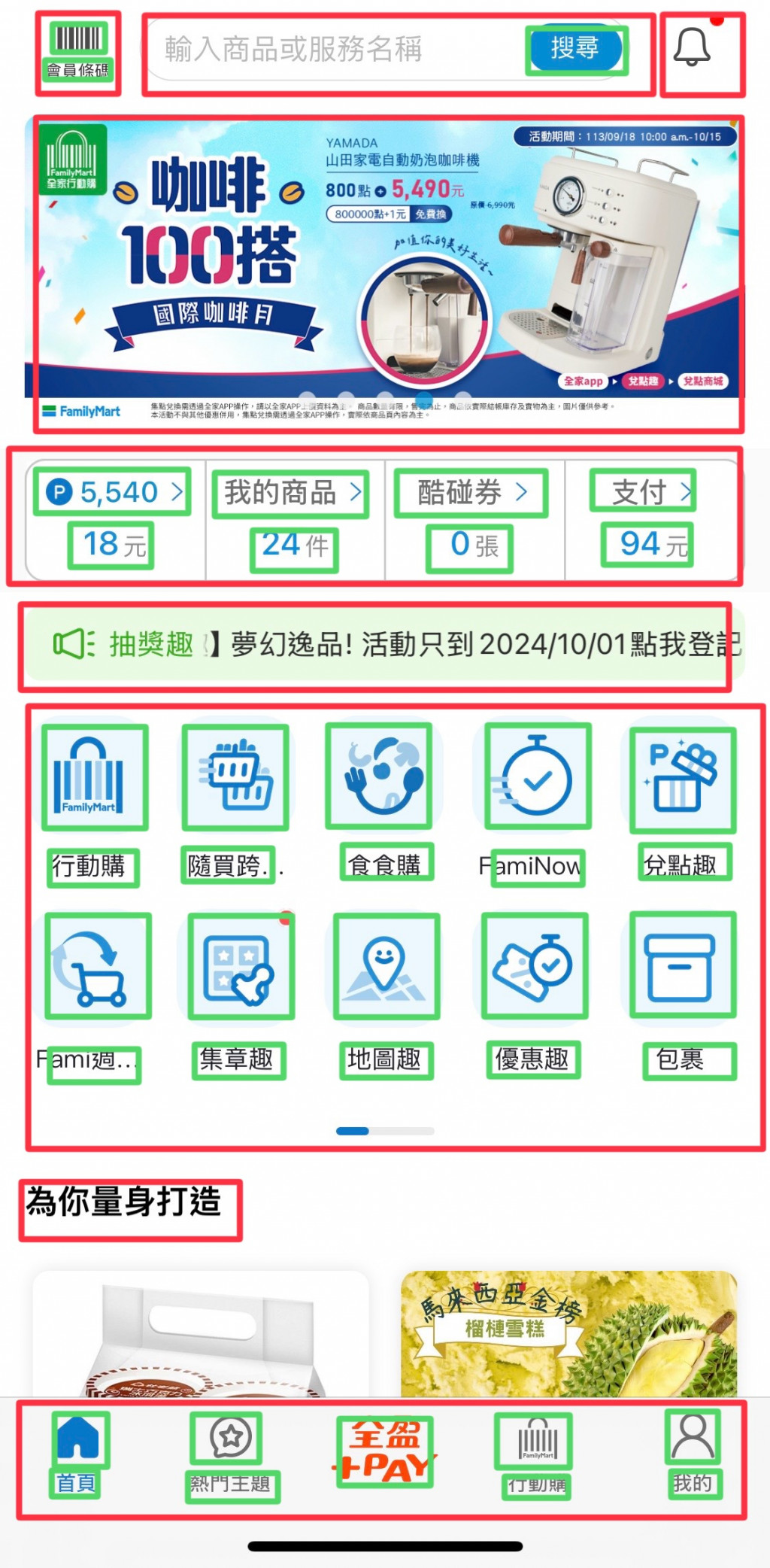Tap the 搜尋 search button
This screenshot has width=770, height=1568.
(576, 50)
